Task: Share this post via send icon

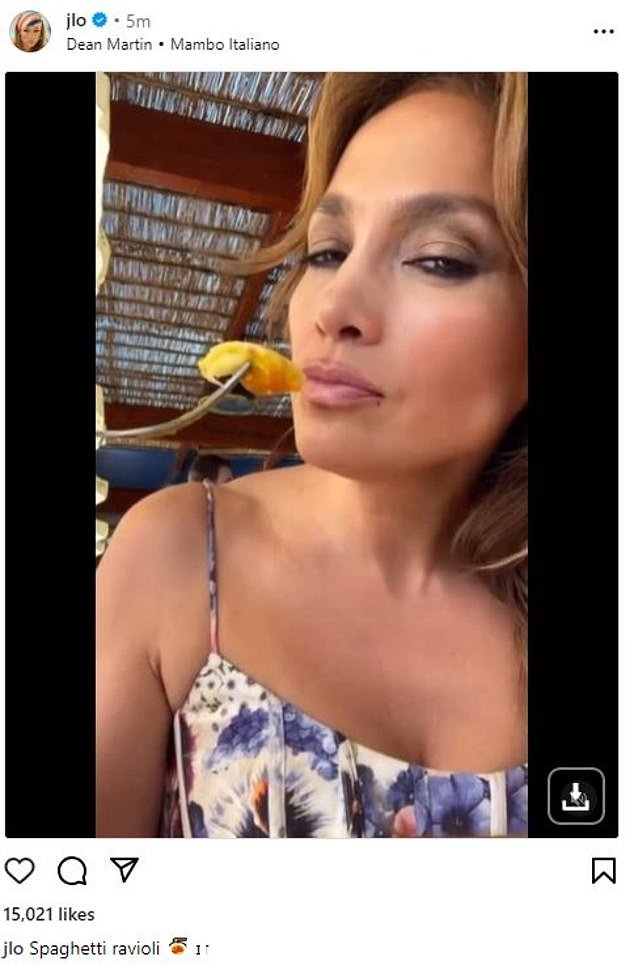Action: [x=124, y=871]
